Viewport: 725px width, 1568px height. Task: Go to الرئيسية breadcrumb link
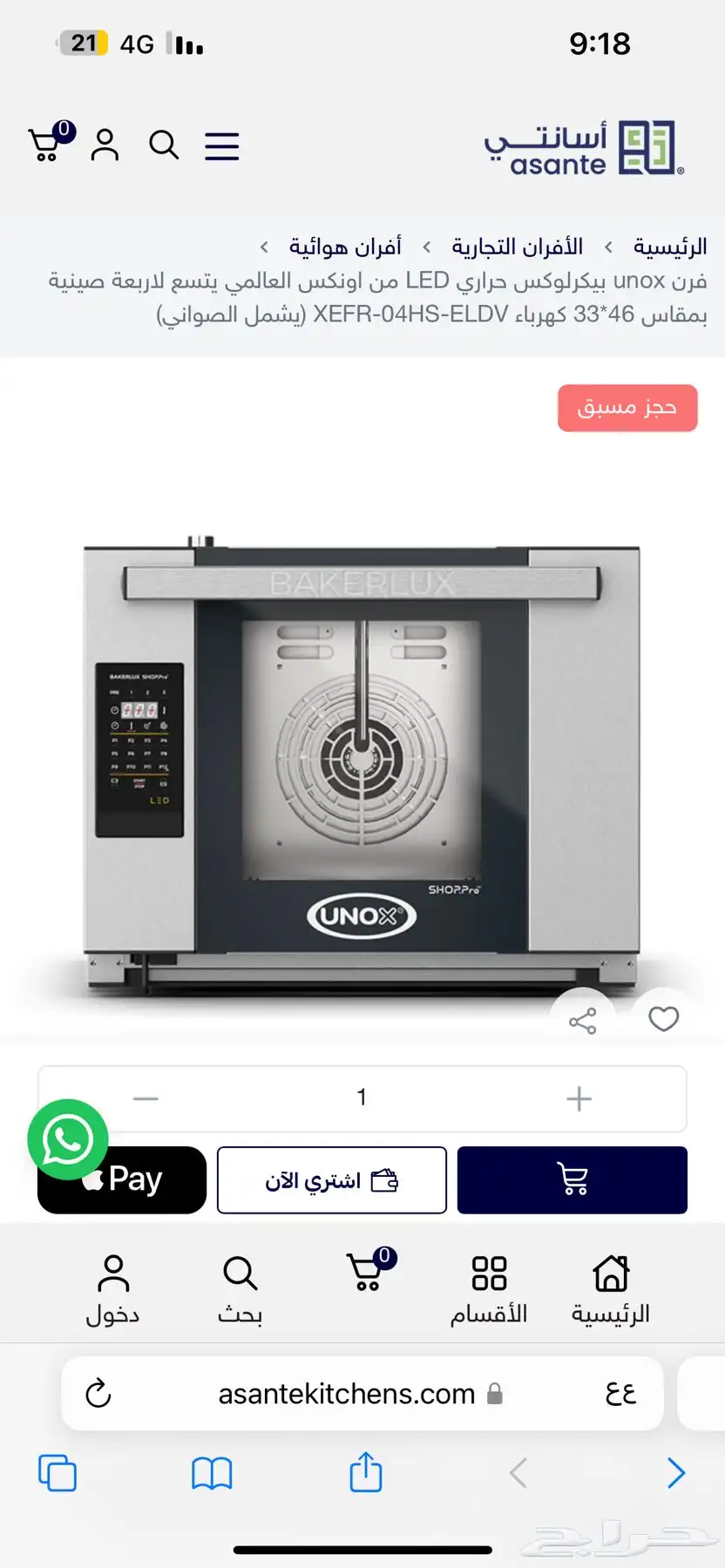669,247
